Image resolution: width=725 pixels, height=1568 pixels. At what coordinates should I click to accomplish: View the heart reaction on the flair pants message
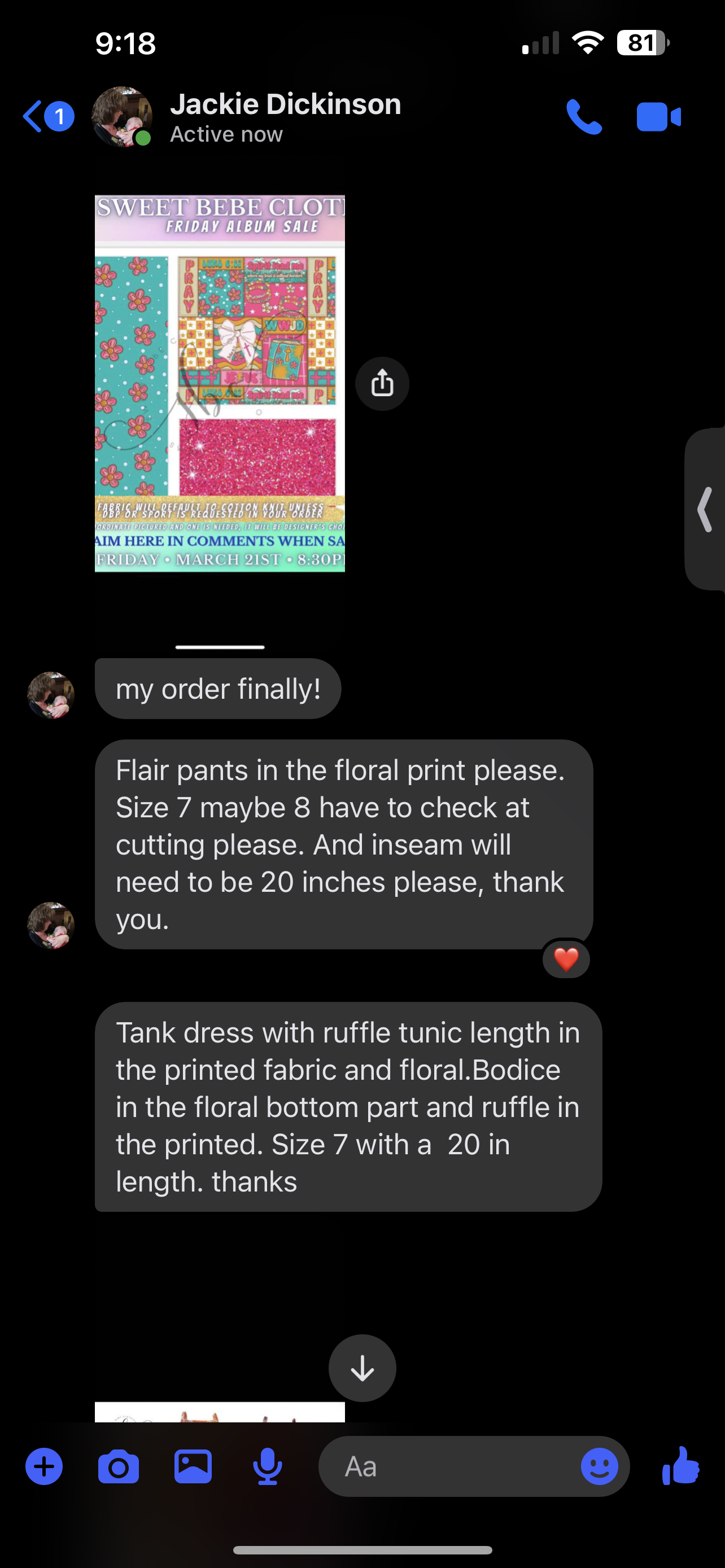(x=566, y=960)
